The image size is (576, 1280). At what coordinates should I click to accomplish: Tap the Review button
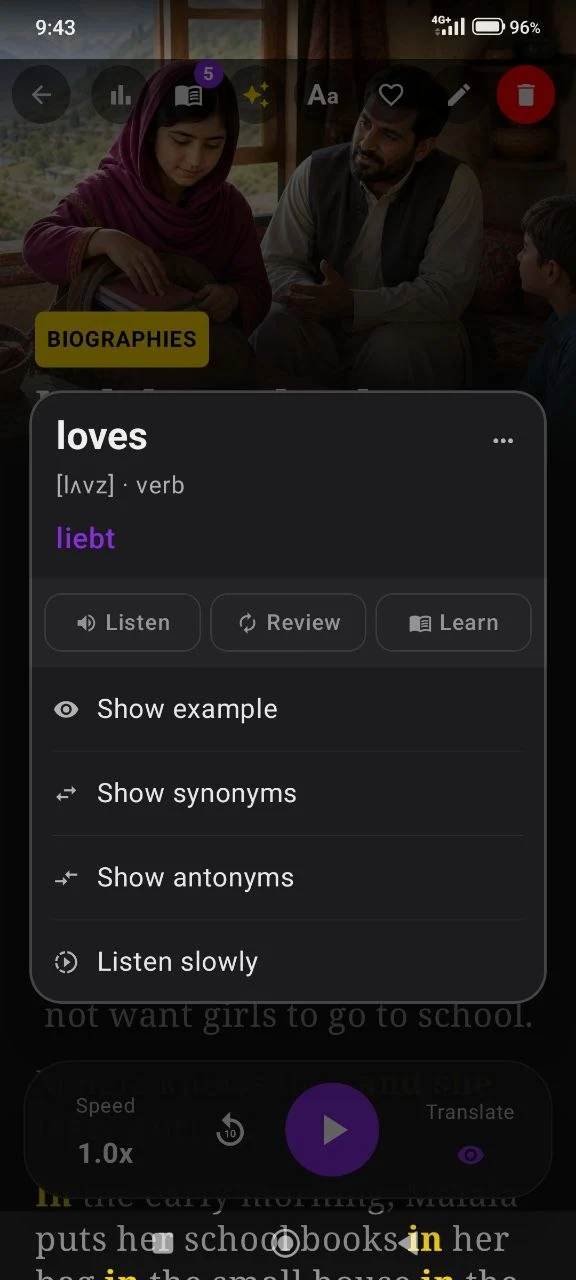(288, 622)
